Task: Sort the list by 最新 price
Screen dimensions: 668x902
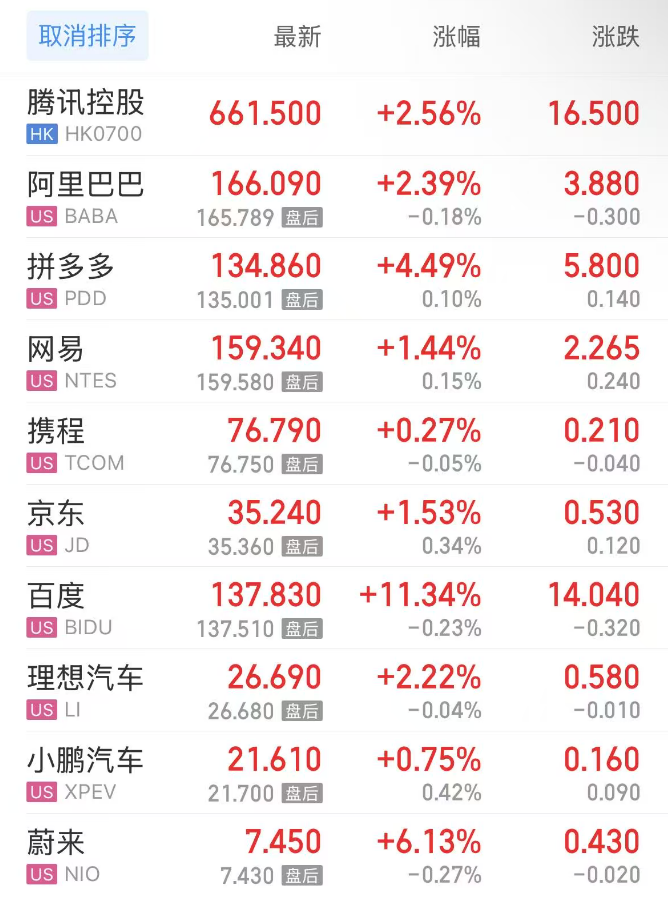Action: pyautogui.click(x=297, y=38)
